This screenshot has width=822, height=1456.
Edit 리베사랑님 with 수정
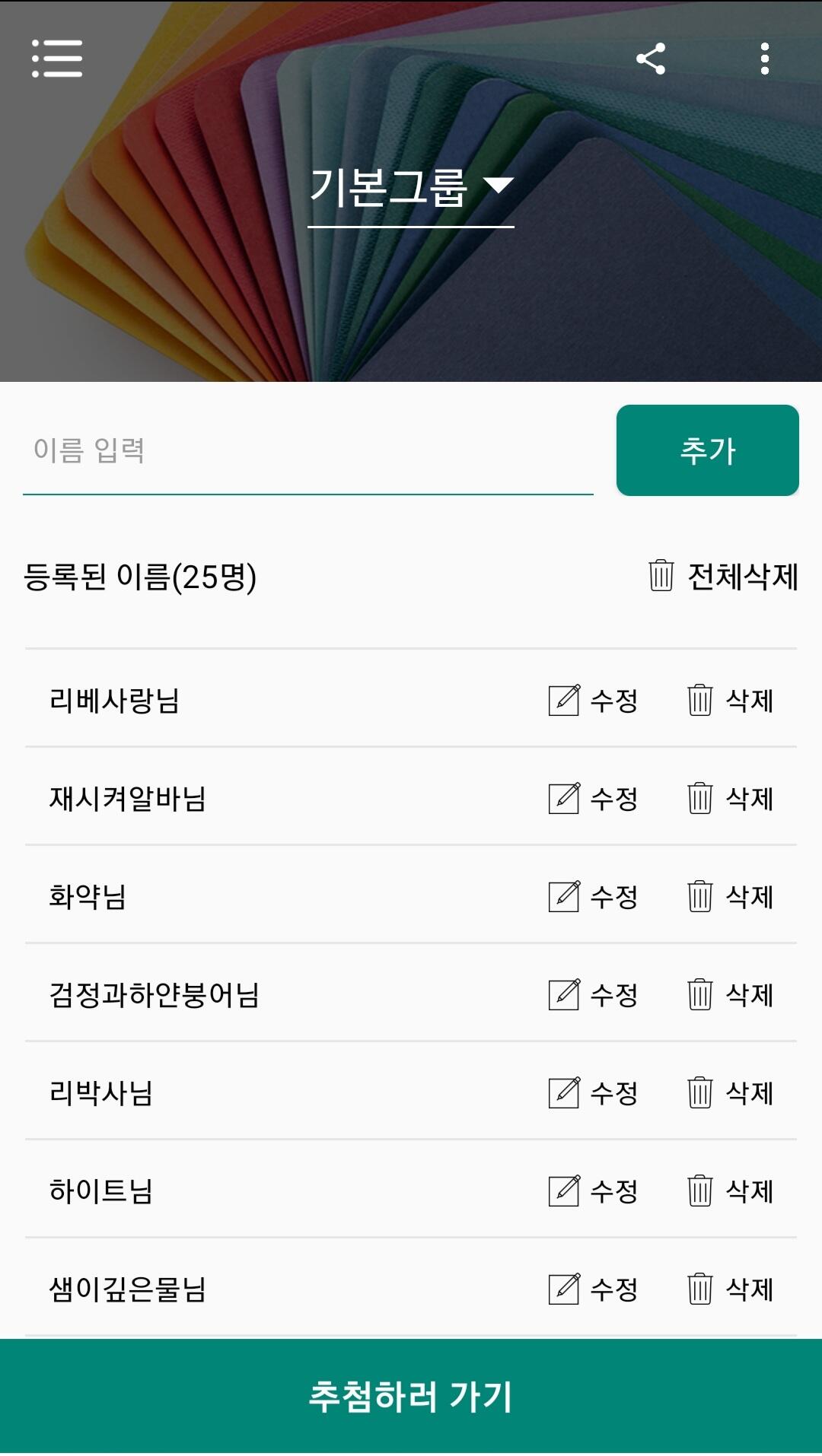(x=594, y=700)
